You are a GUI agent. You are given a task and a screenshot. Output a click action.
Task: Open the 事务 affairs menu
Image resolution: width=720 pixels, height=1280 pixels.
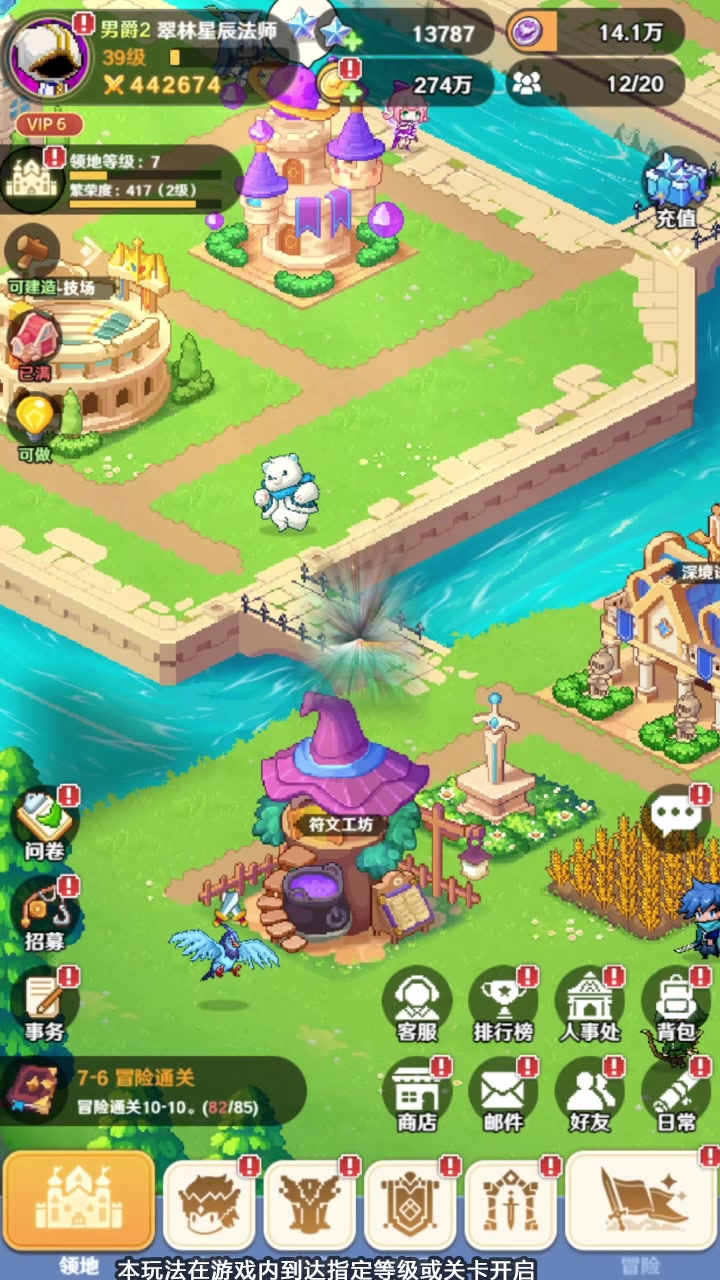click(x=45, y=1004)
